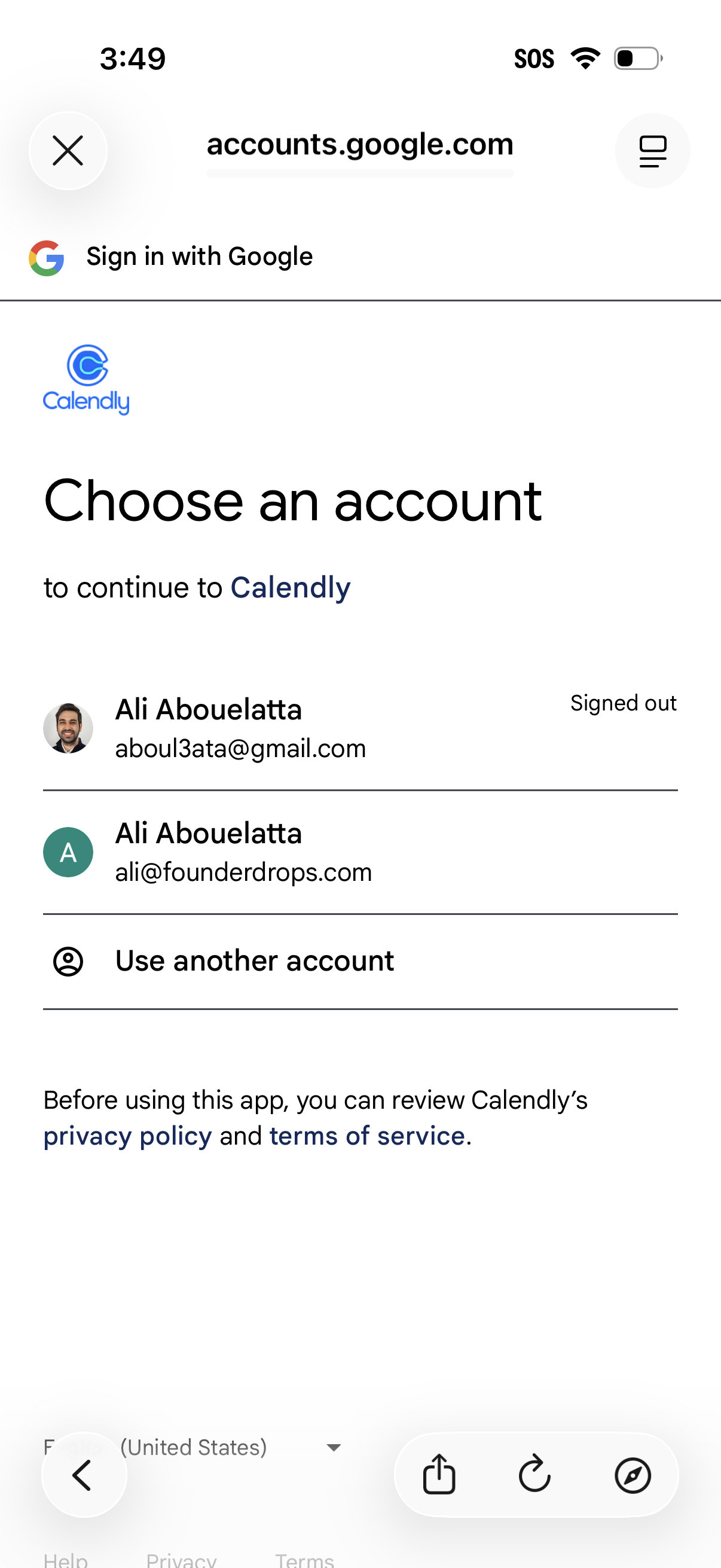Tap the tabs overview icon near the address bar
721x1568 pixels.
pyautogui.click(x=652, y=150)
